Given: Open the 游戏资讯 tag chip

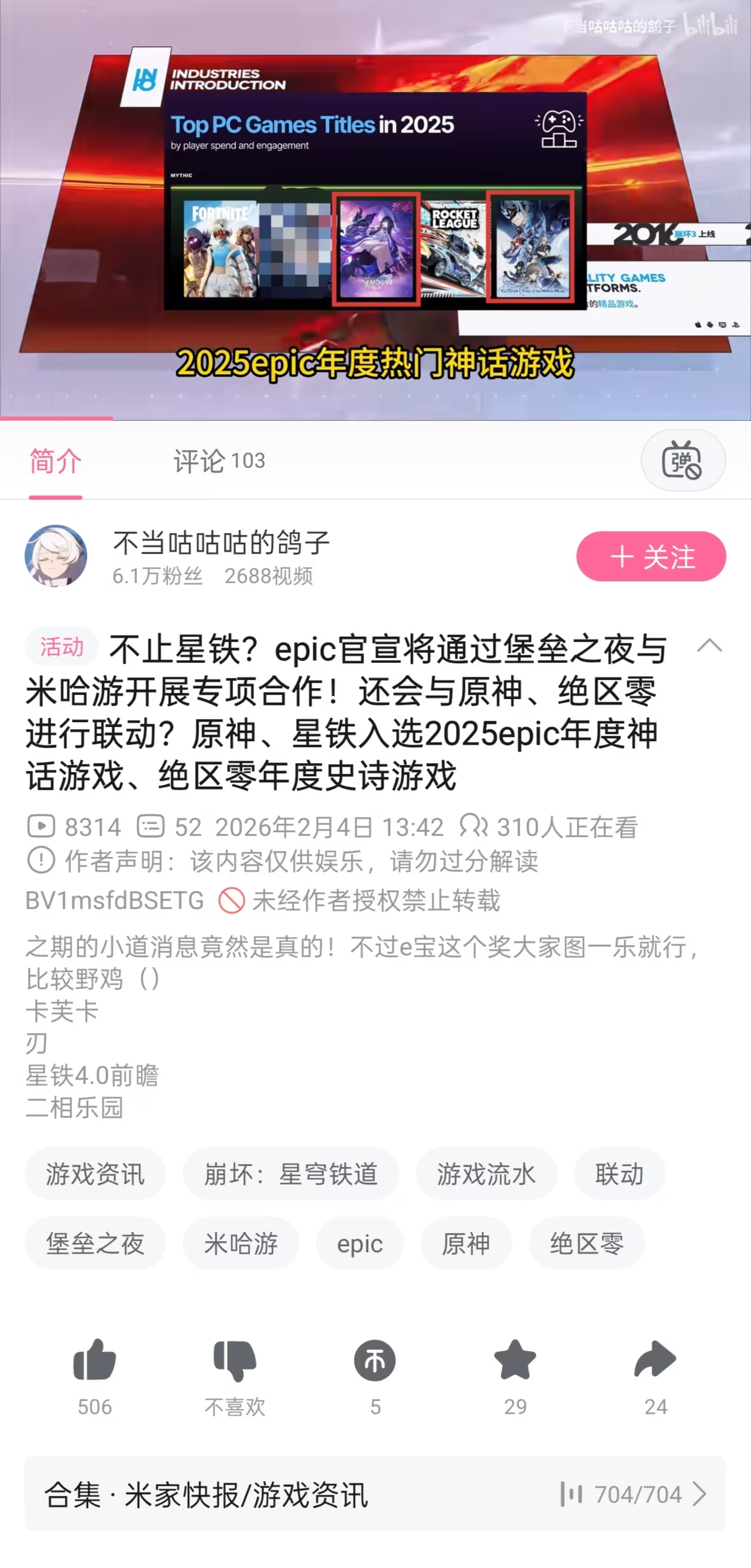Looking at the screenshot, I should 95,1173.
